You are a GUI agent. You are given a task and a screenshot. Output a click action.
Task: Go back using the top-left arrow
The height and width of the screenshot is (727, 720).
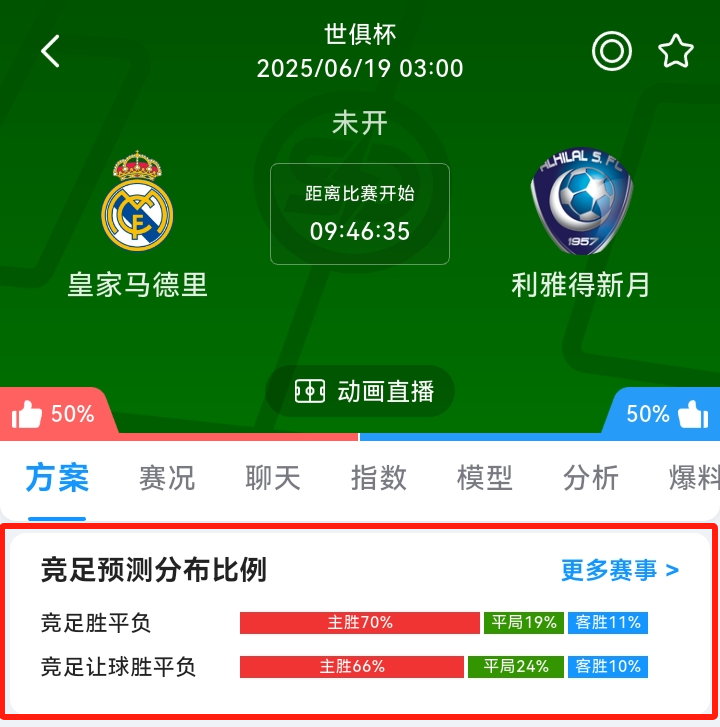(51, 51)
